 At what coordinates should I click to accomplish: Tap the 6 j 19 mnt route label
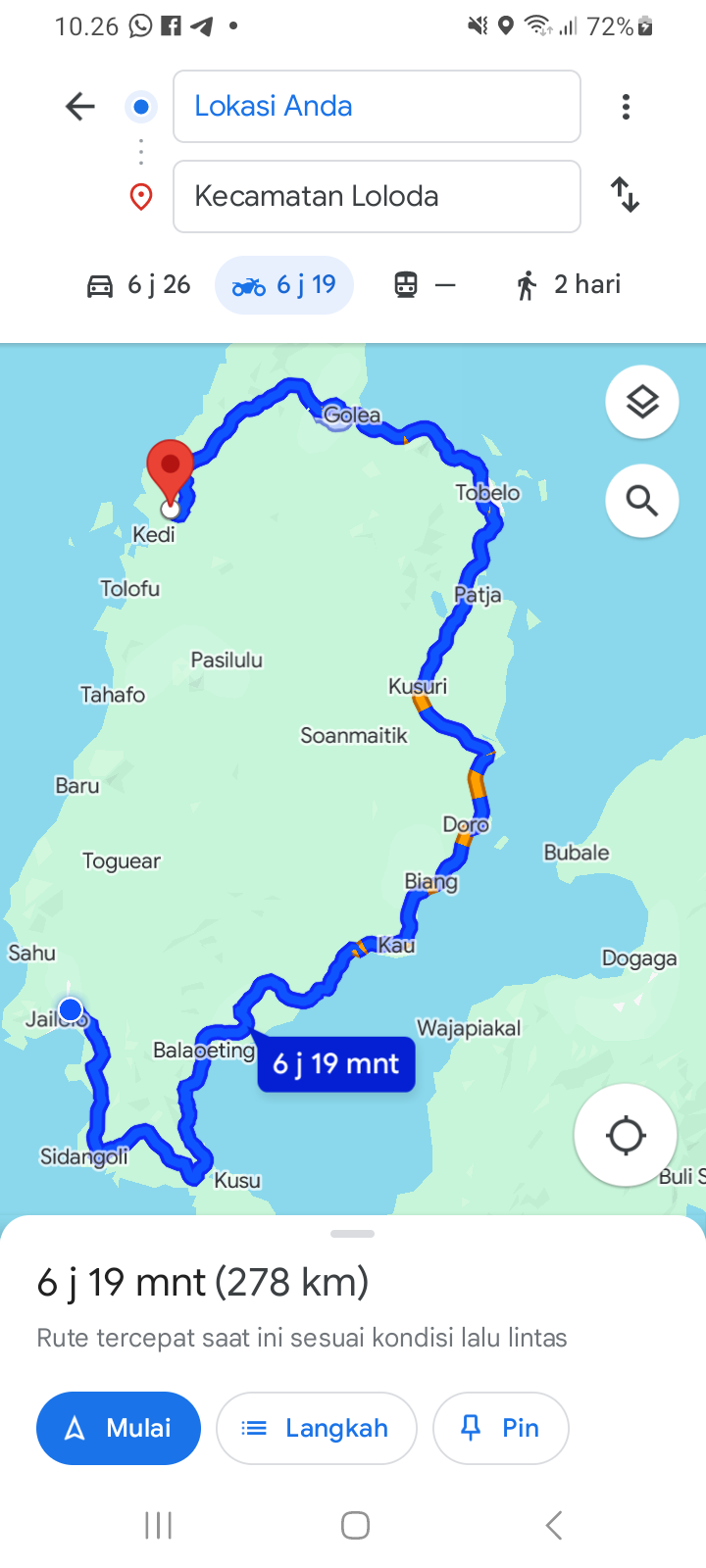pos(336,1064)
